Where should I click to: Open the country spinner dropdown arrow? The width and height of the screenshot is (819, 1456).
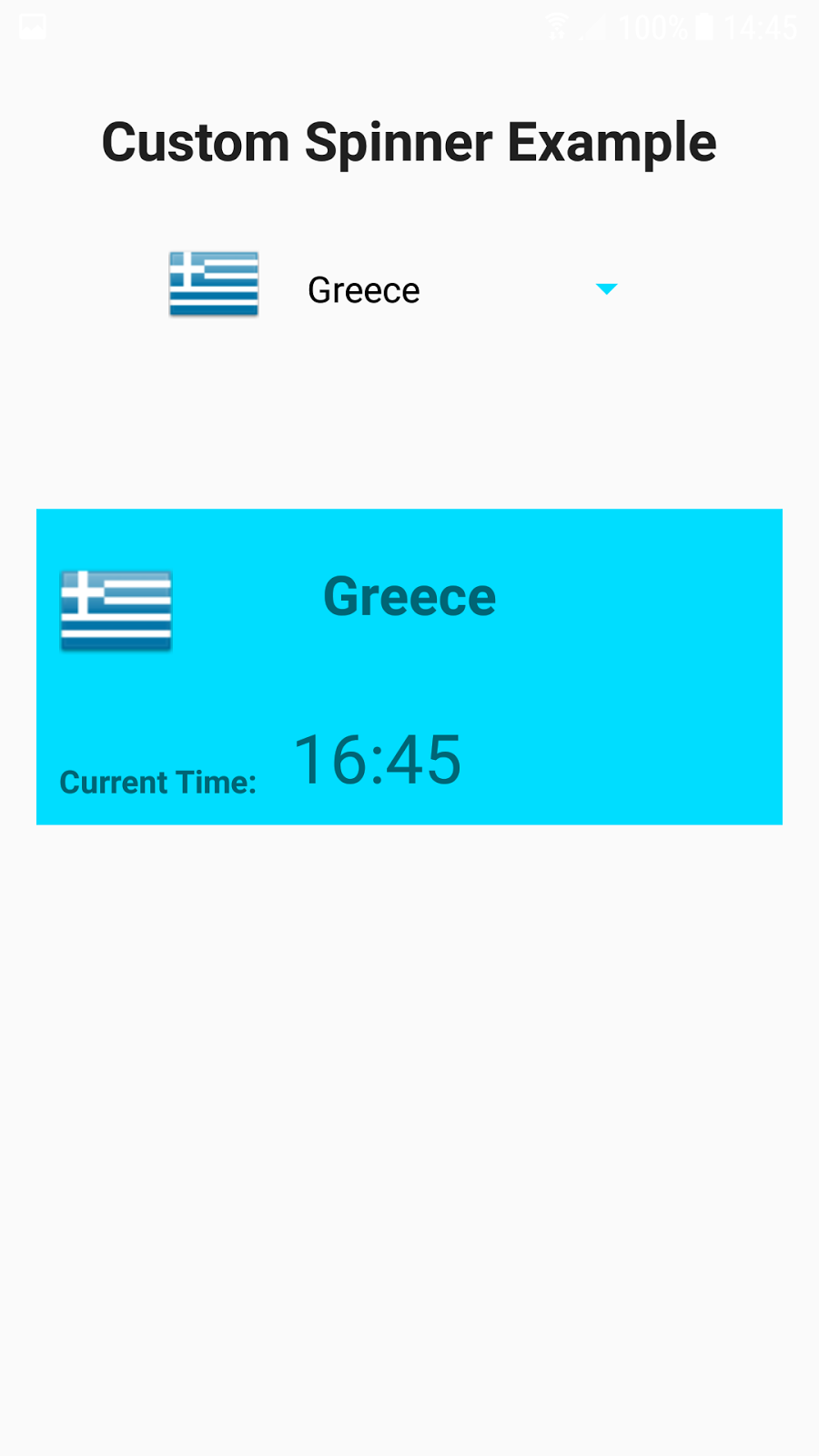coord(605,289)
